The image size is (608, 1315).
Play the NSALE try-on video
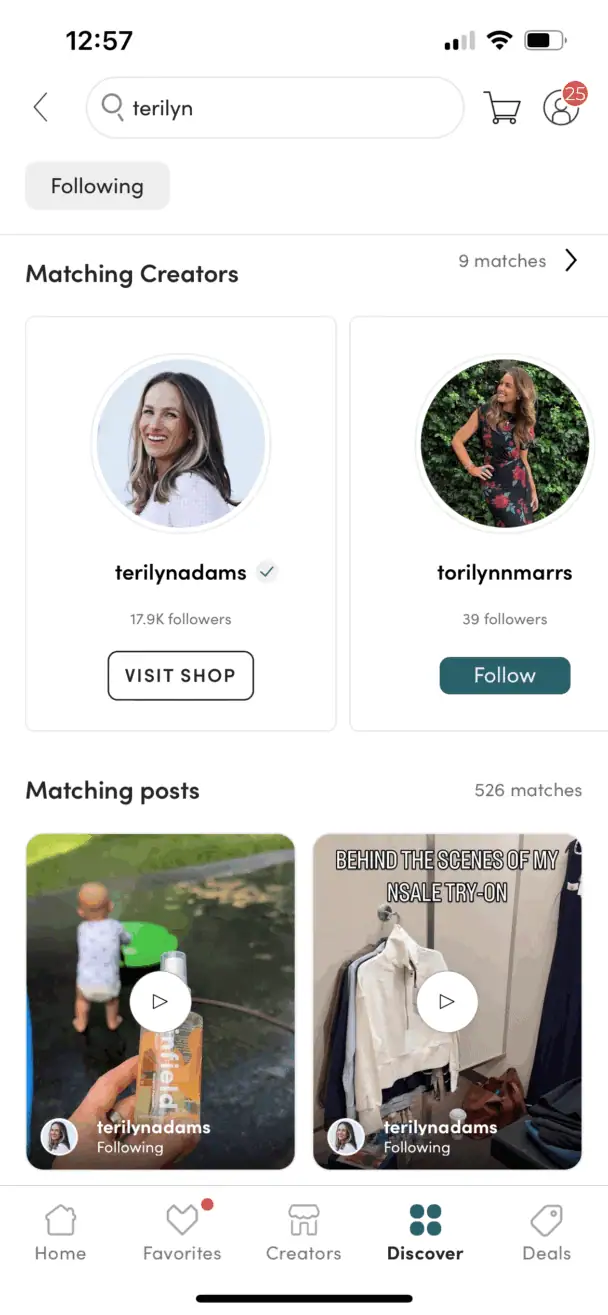coord(447,1001)
